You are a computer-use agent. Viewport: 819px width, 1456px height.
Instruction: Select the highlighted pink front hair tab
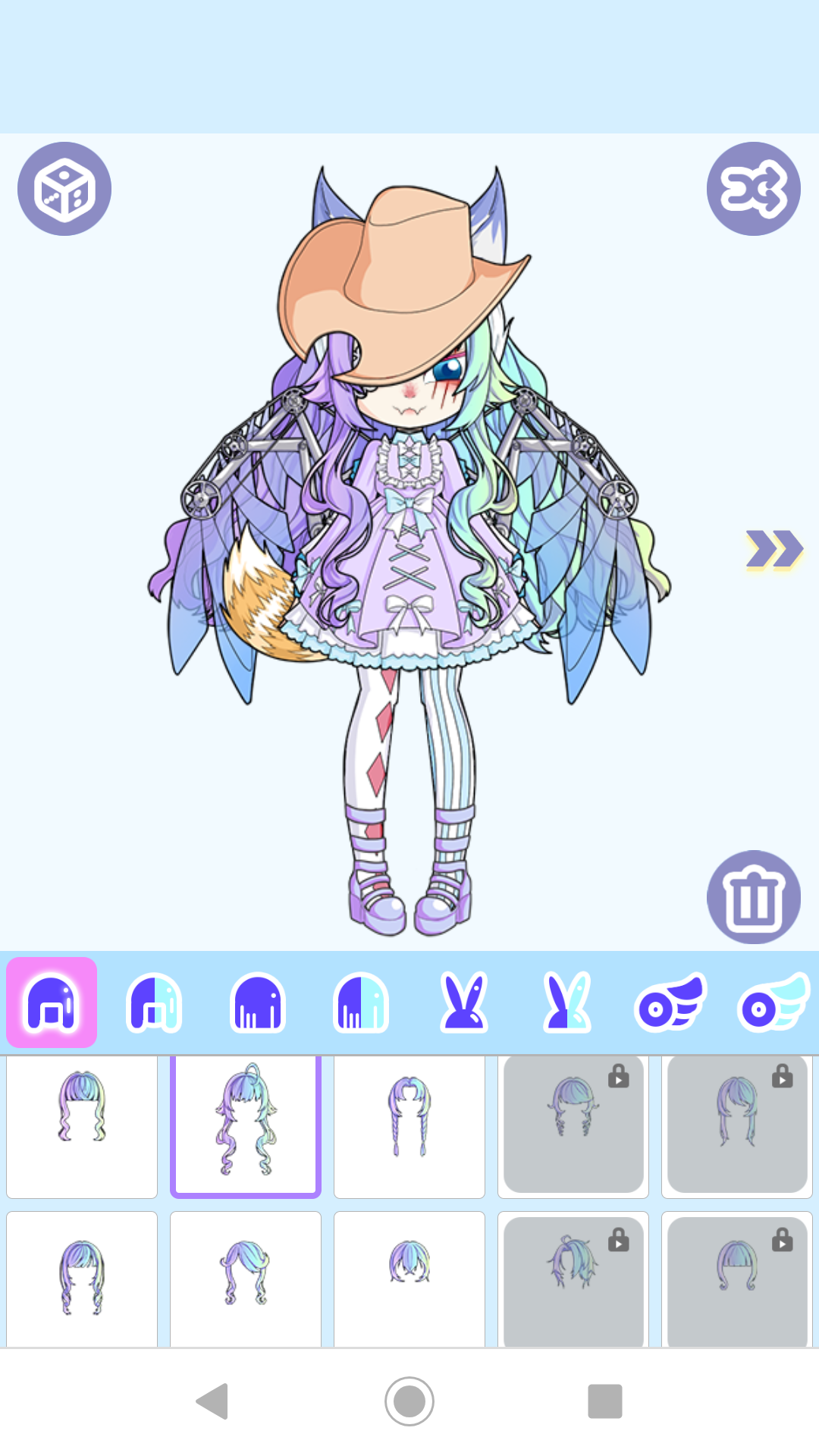(52, 1001)
